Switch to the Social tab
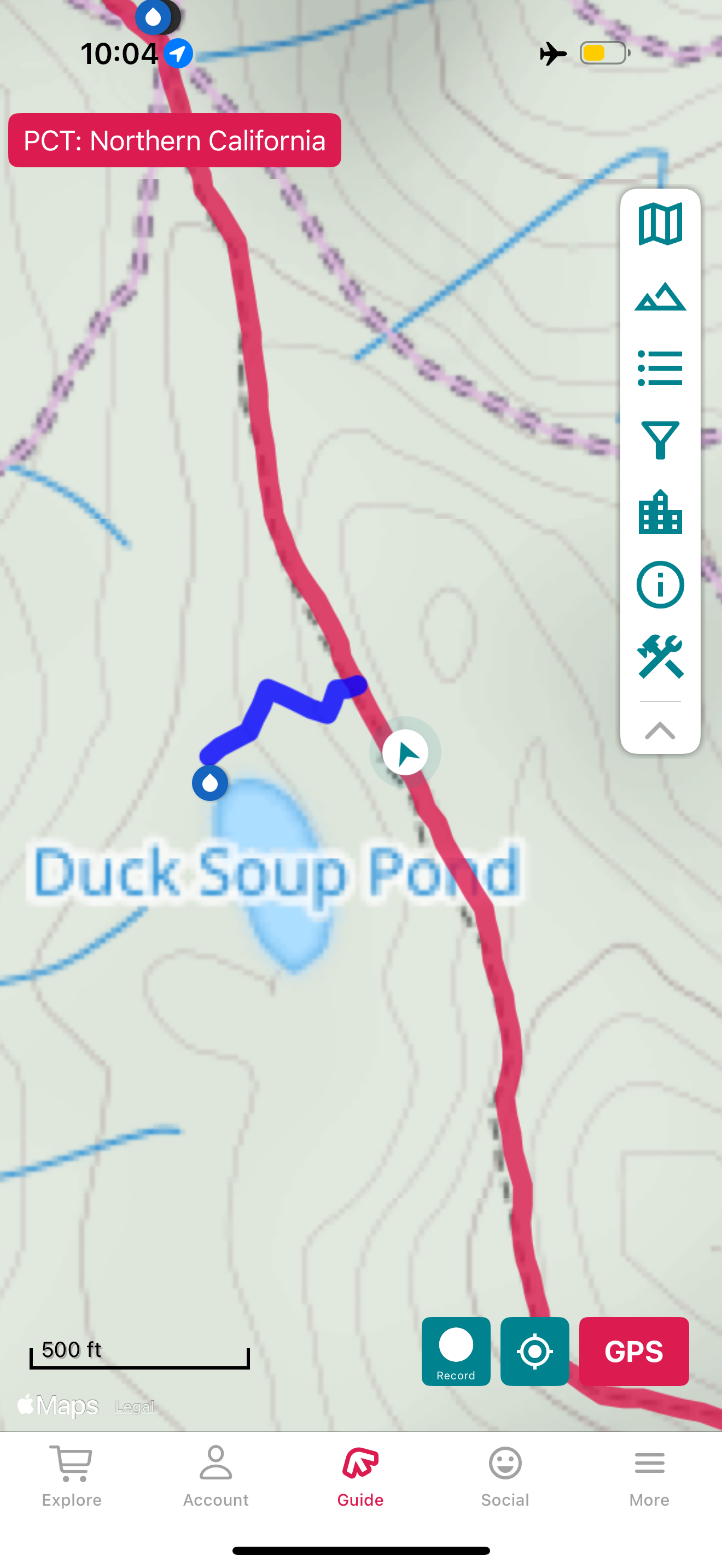The image size is (722, 1568). coord(505,1476)
